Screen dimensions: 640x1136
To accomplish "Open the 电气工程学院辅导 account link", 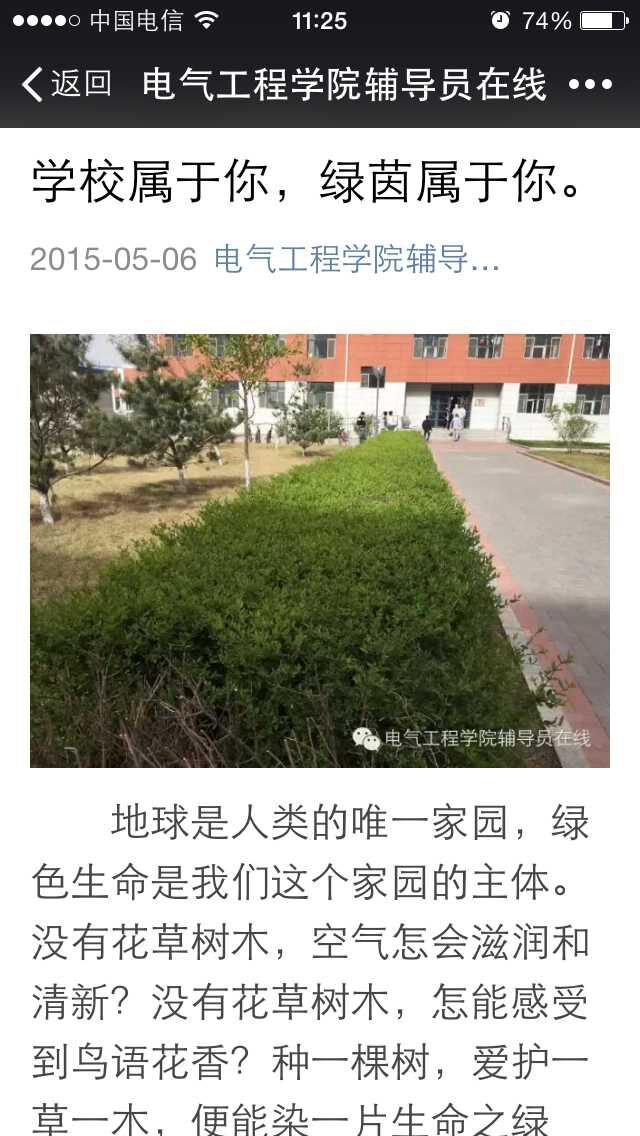I will point(357,260).
